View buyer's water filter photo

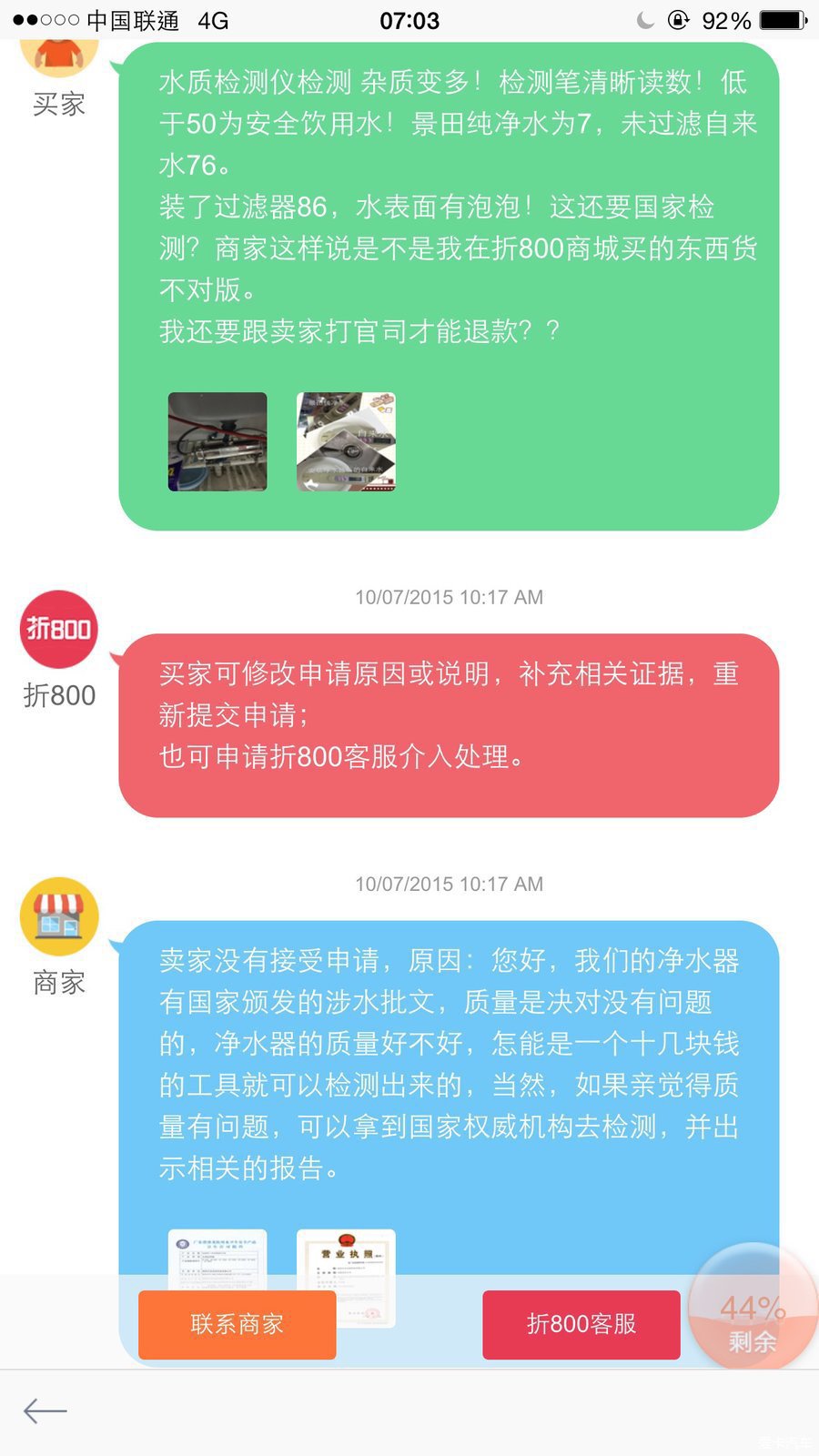coord(217,441)
